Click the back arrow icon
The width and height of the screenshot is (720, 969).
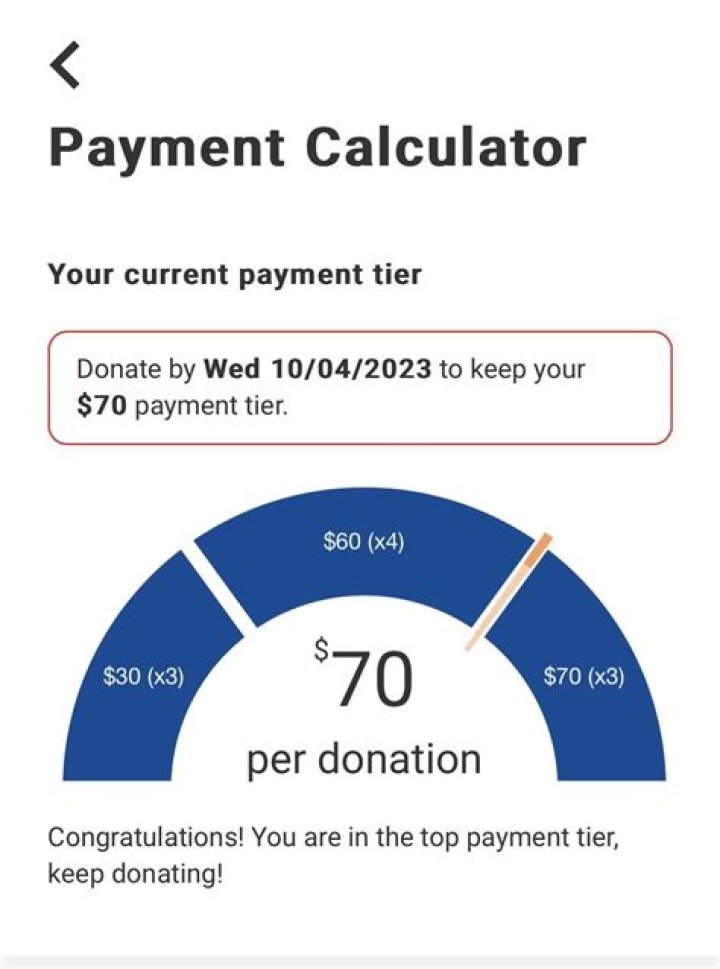[x=64, y=66]
